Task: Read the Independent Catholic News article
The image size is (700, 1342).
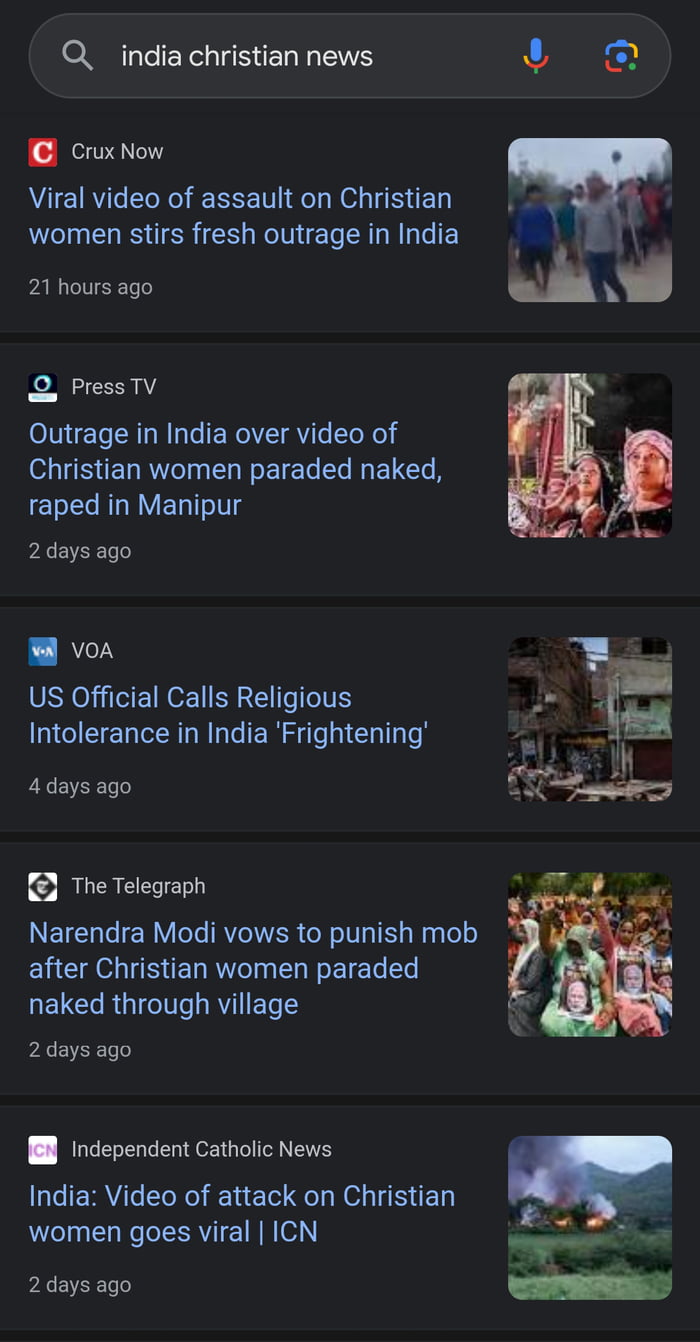Action: pos(241,1214)
